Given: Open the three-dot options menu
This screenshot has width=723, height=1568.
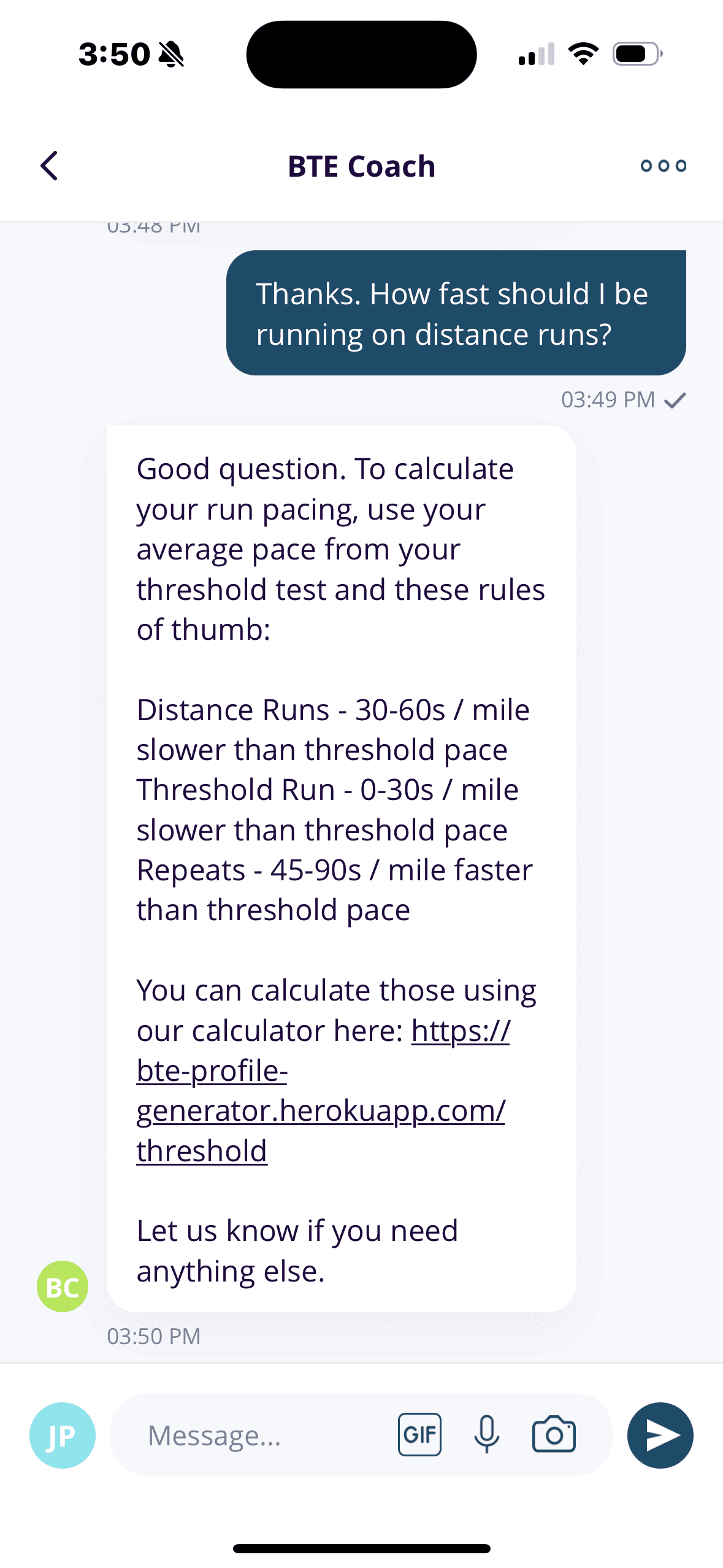Looking at the screenshot, I should click(663, 166).
